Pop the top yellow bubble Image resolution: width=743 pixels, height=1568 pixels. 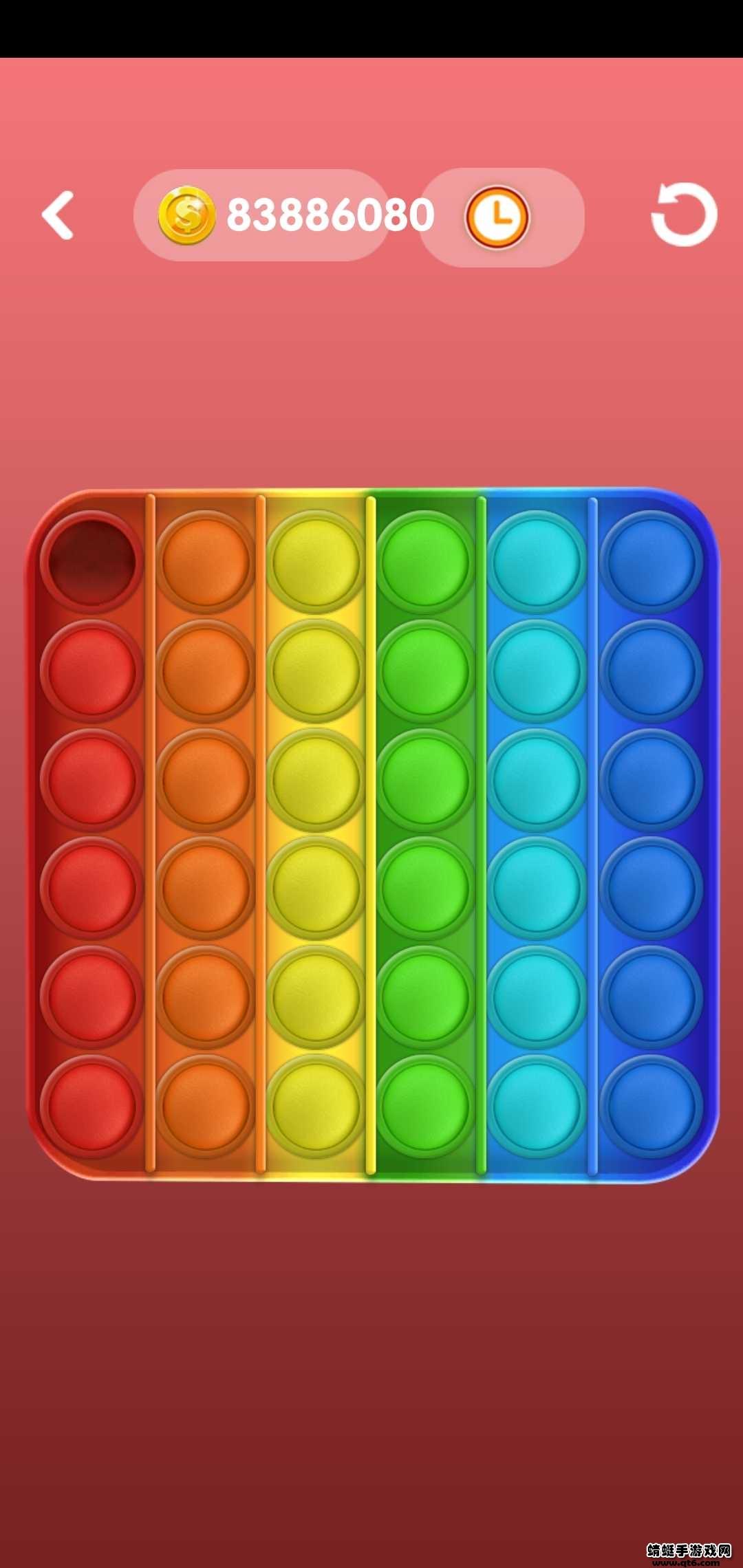(x=316, y=562)
